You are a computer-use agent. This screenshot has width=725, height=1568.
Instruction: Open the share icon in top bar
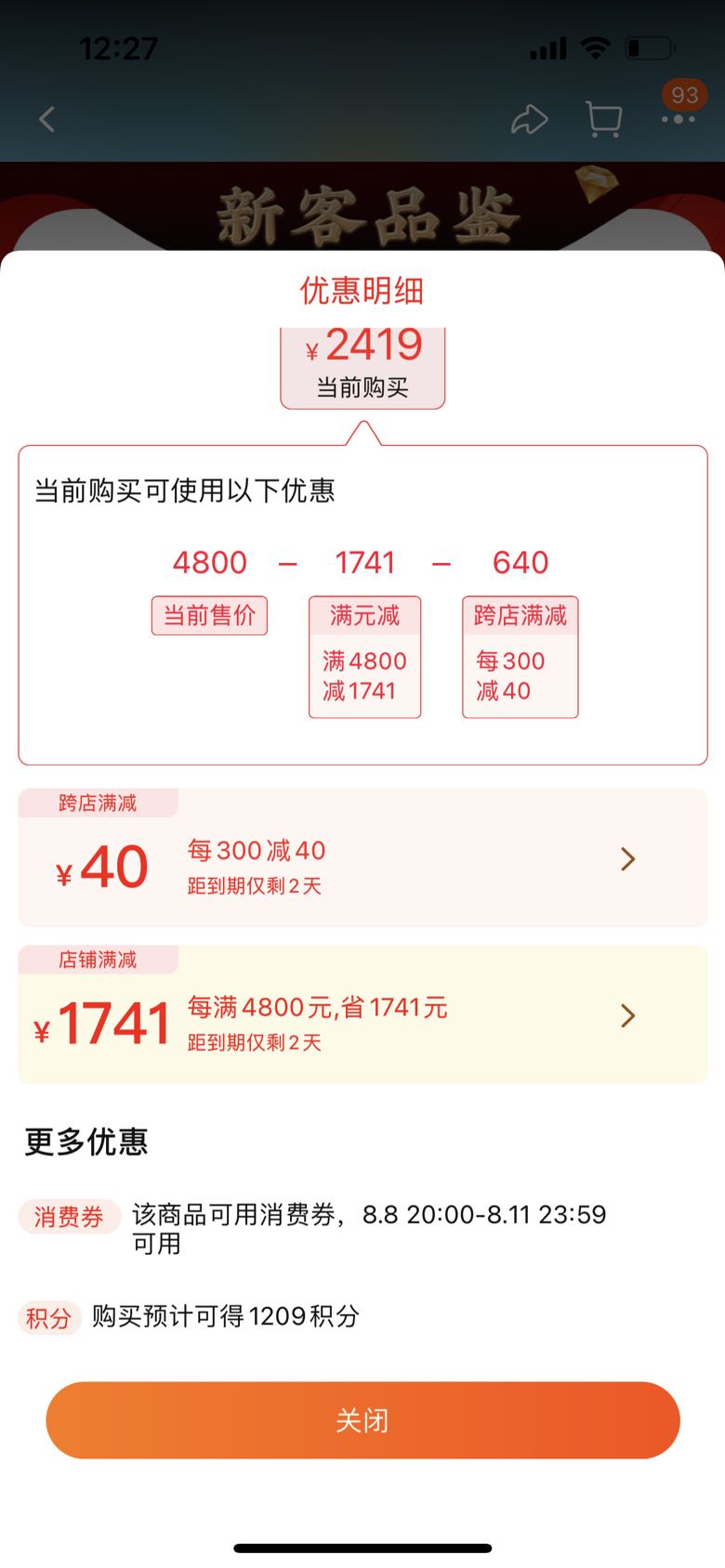tap(531, 119)
